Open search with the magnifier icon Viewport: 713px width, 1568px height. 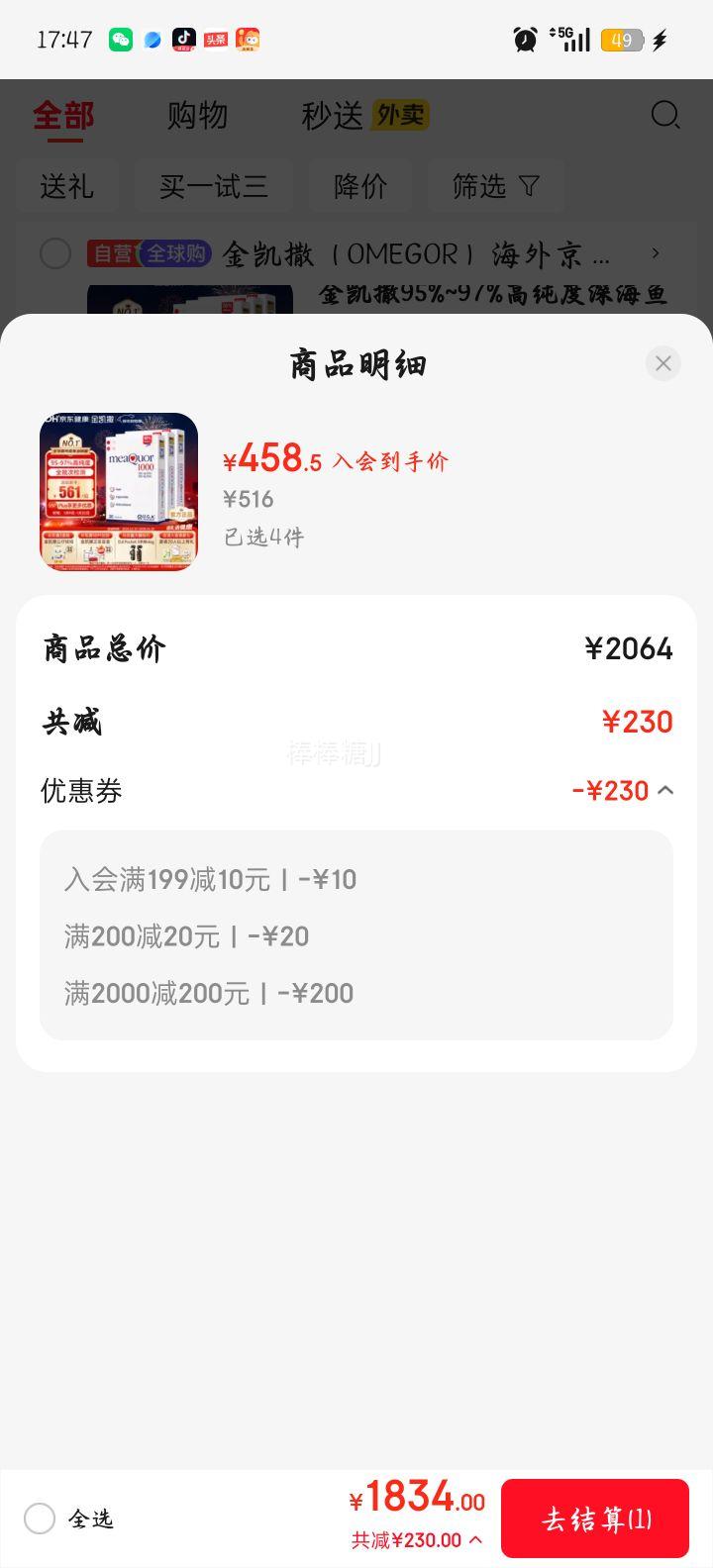(665, 116)
